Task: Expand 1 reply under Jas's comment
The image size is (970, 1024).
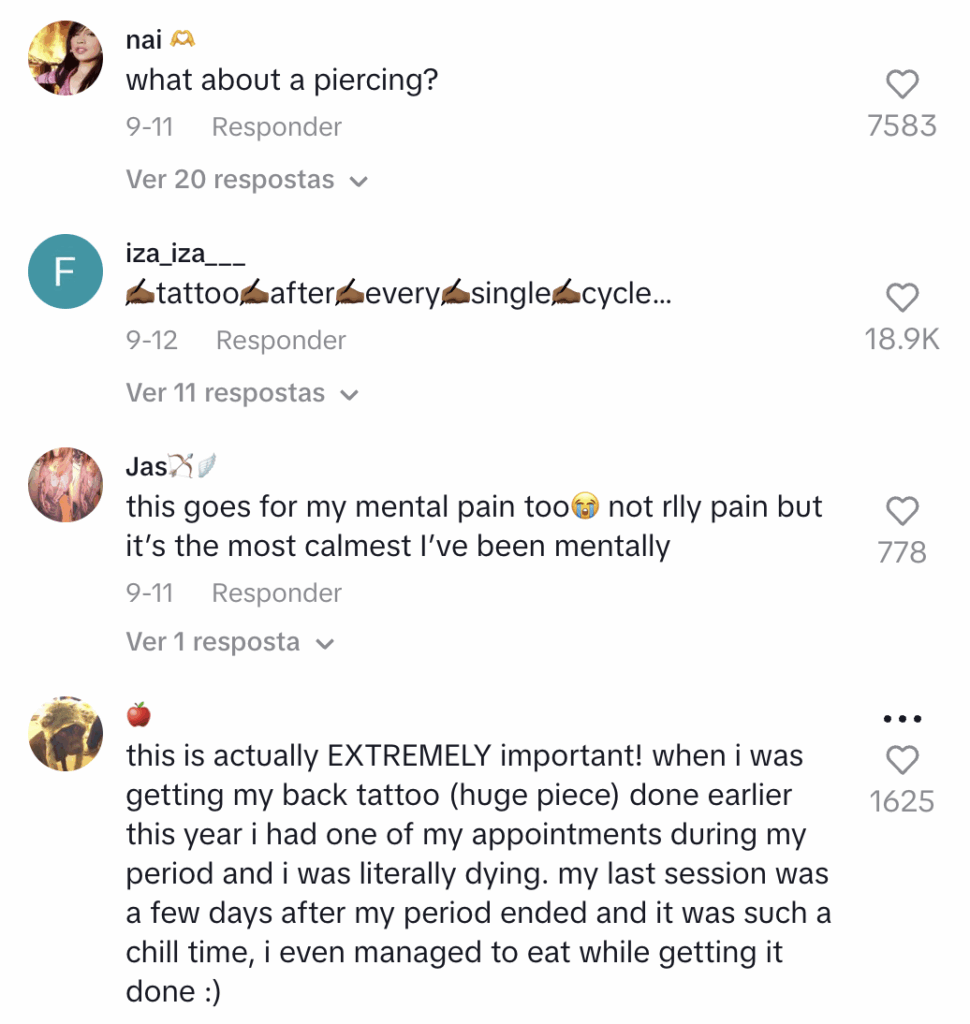Action: (228, 642)
